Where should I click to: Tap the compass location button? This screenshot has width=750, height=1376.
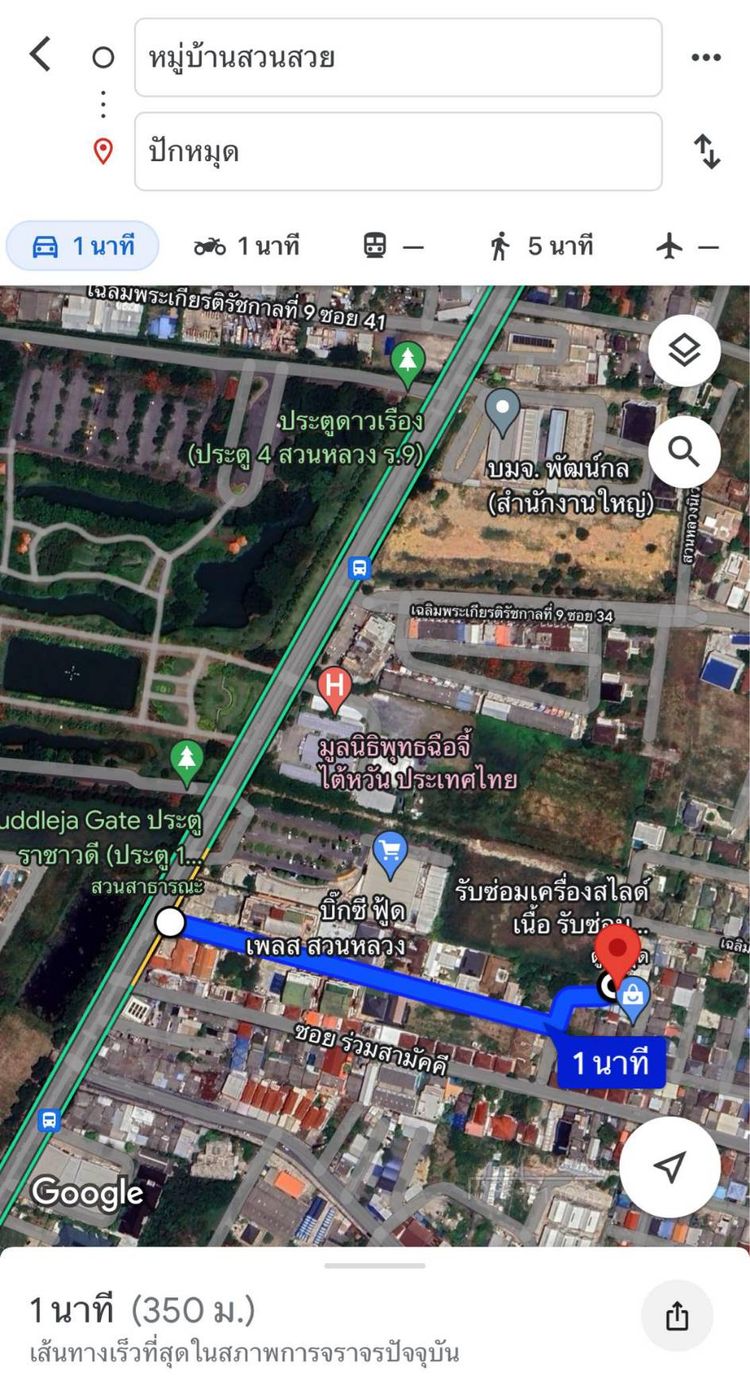click(x=669, y=1167)
